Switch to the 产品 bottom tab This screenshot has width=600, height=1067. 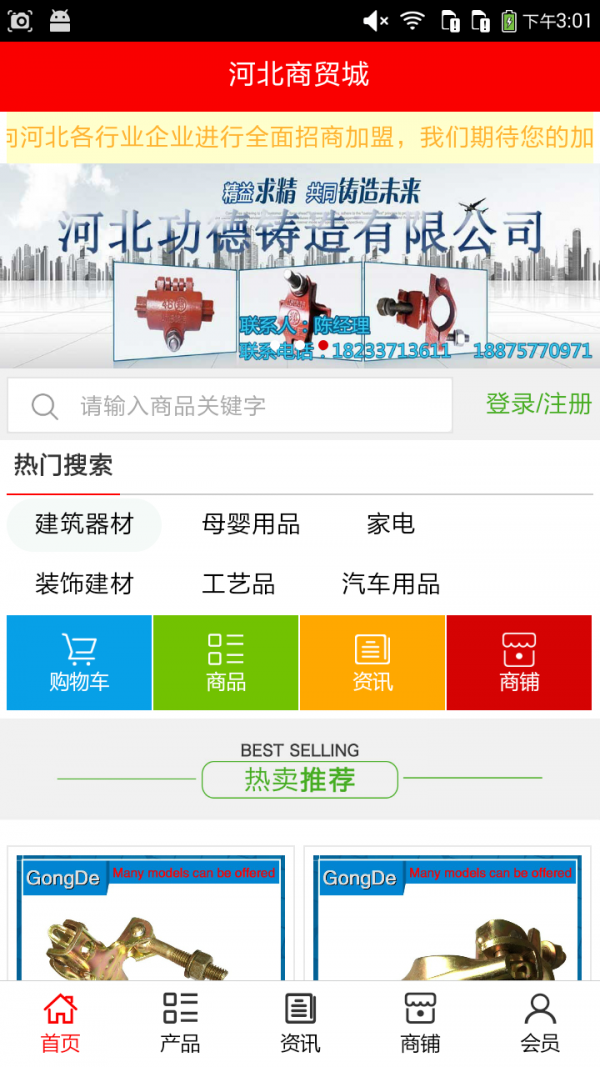click(x=180, y=1023)
